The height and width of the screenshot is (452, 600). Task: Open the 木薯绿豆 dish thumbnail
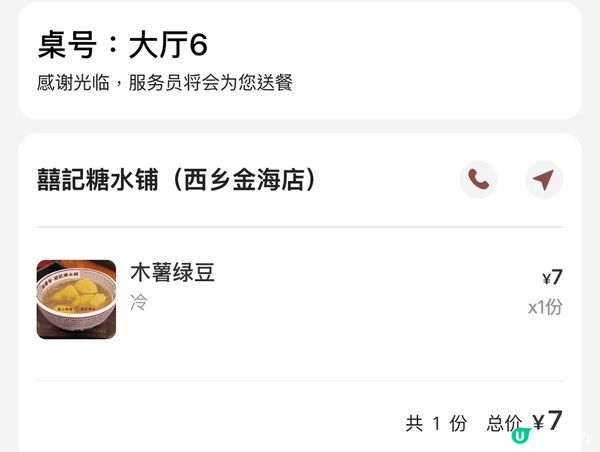coord(76,299)
